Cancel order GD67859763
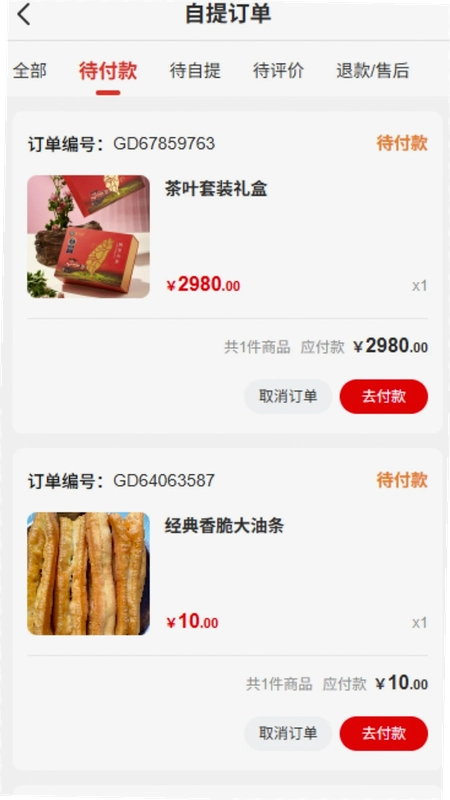The height and width of the screenshot is (800, 450). point(288,396)
